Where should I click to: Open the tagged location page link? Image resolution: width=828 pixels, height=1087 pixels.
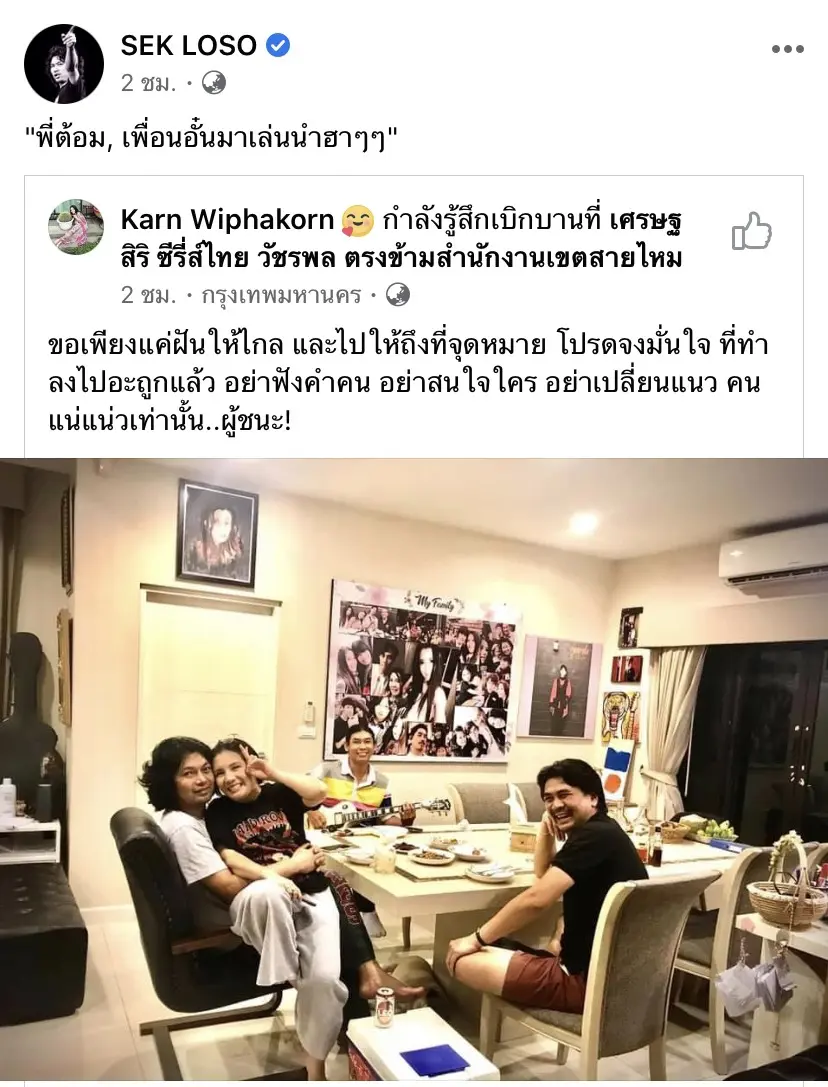click(400, 259)
